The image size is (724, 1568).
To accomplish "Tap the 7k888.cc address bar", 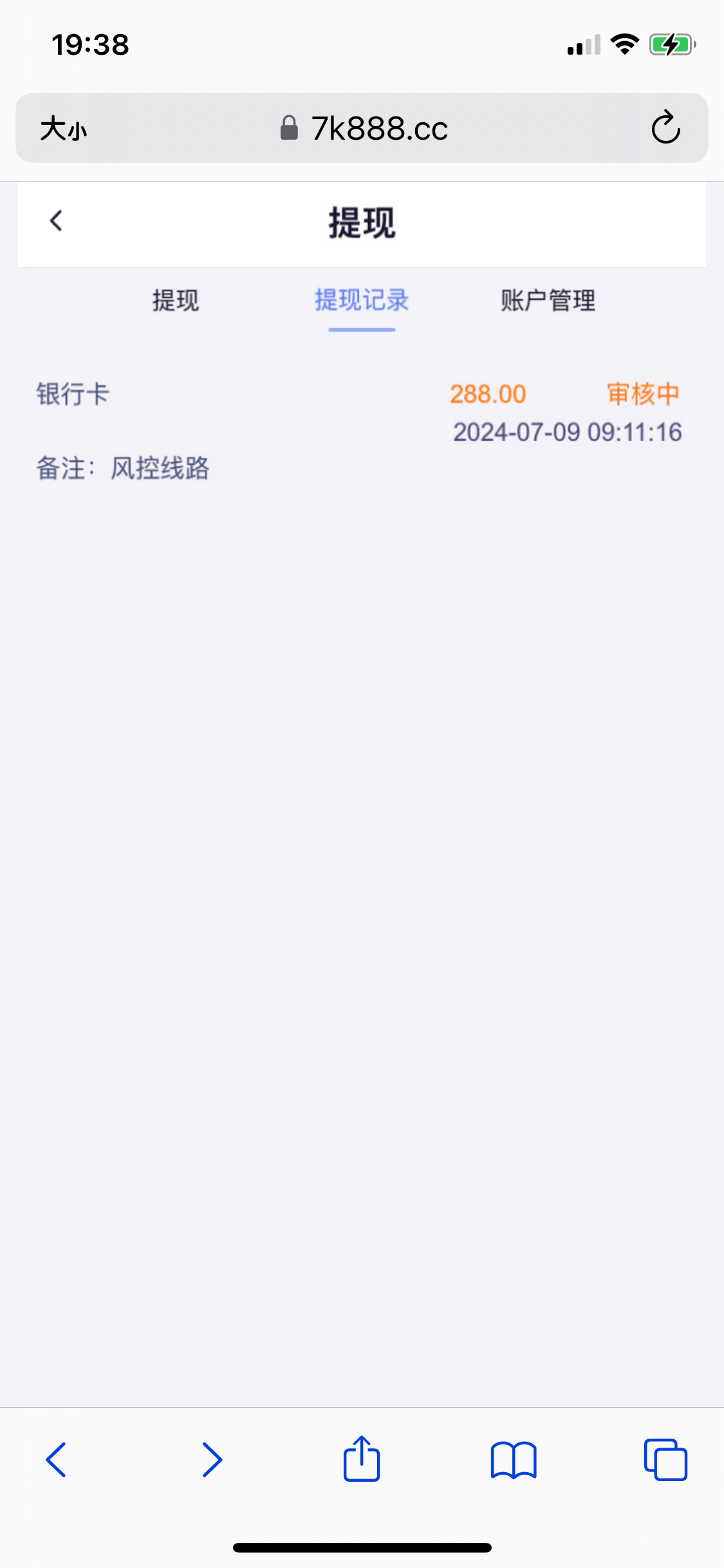I will pyautogui.click(x=363, y=128).
